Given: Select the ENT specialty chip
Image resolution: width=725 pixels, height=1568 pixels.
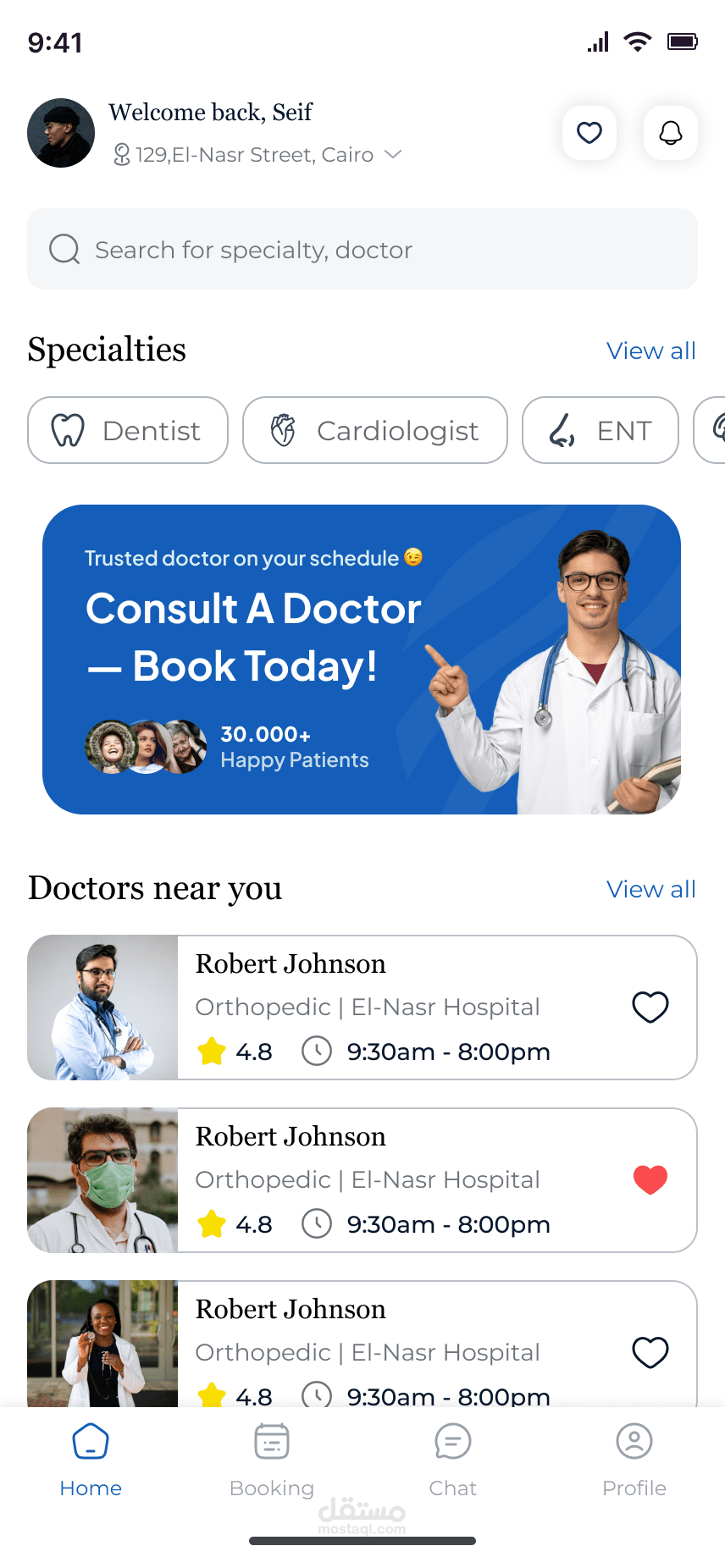Looking at the screenshot, I should [x=600, y=431].
